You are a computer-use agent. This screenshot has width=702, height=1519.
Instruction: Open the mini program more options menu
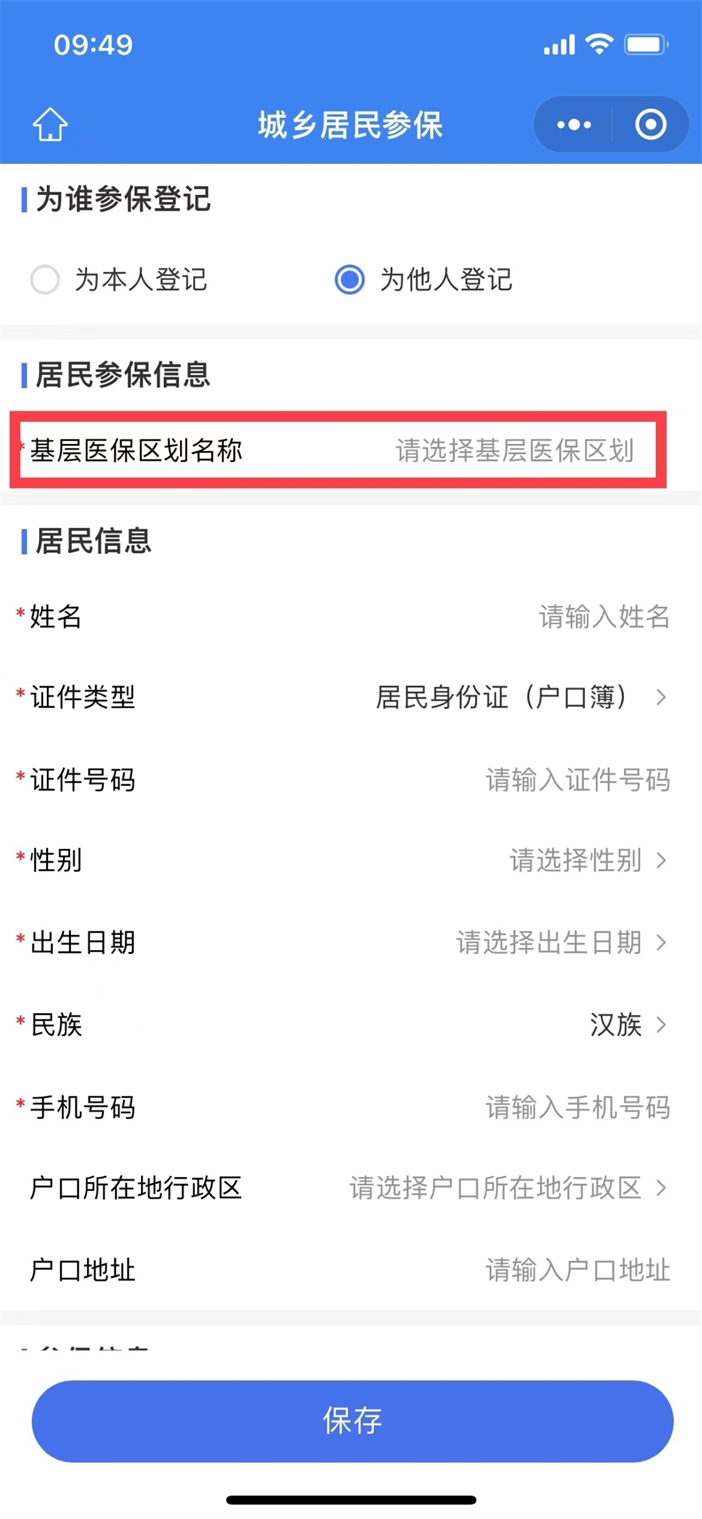[574, 125]
